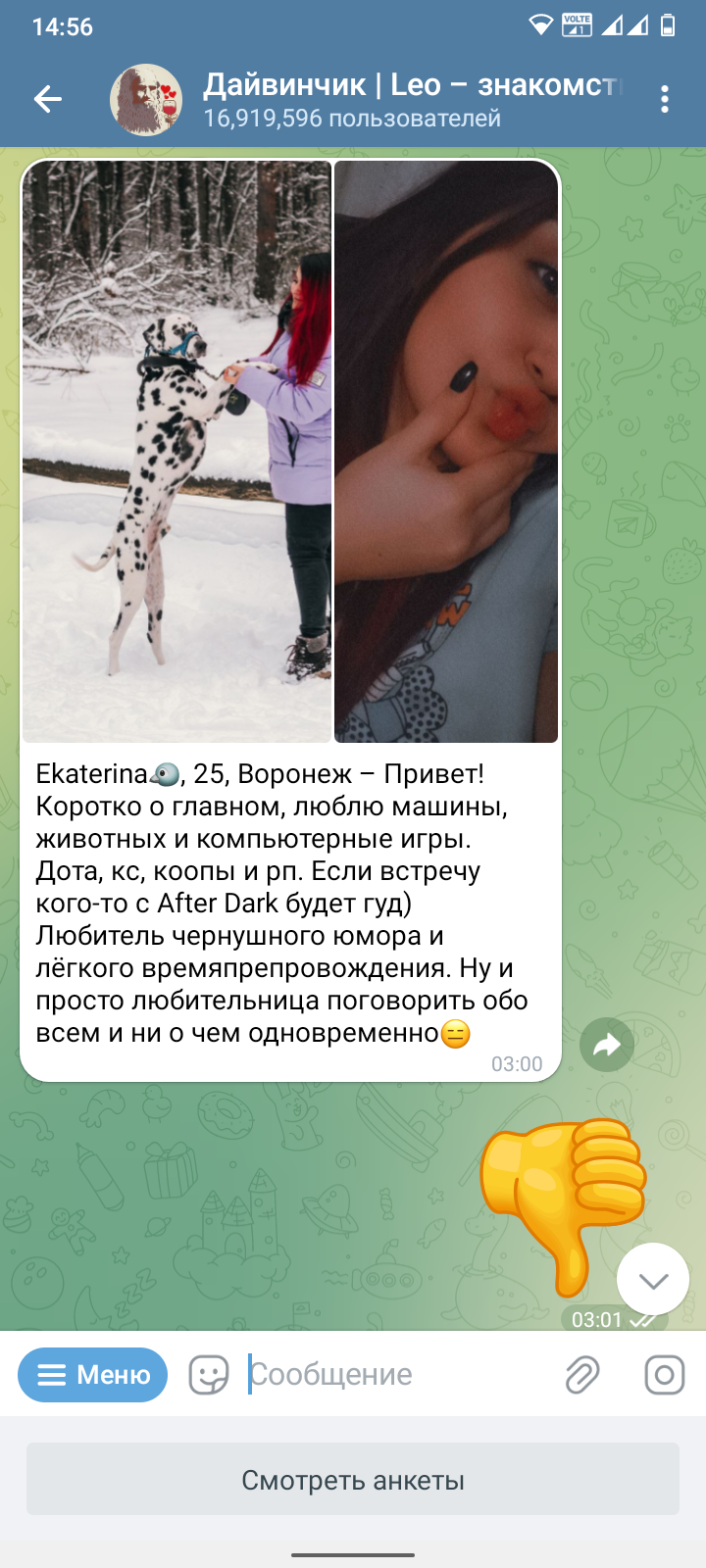Tap the Смотреть анкеты button

[353, 1479]
